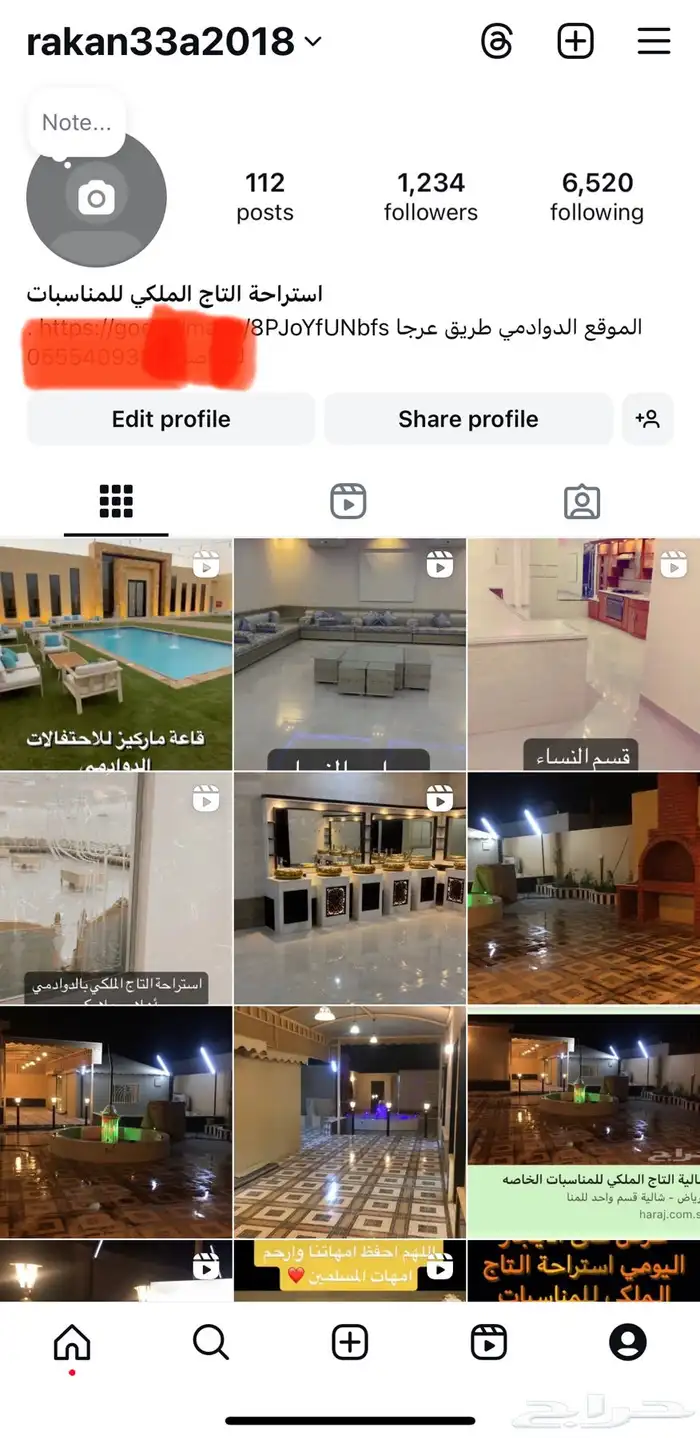Tap Edit profile
The width and height of the screenshot is (700, 1438).
[x=171, y=419]
